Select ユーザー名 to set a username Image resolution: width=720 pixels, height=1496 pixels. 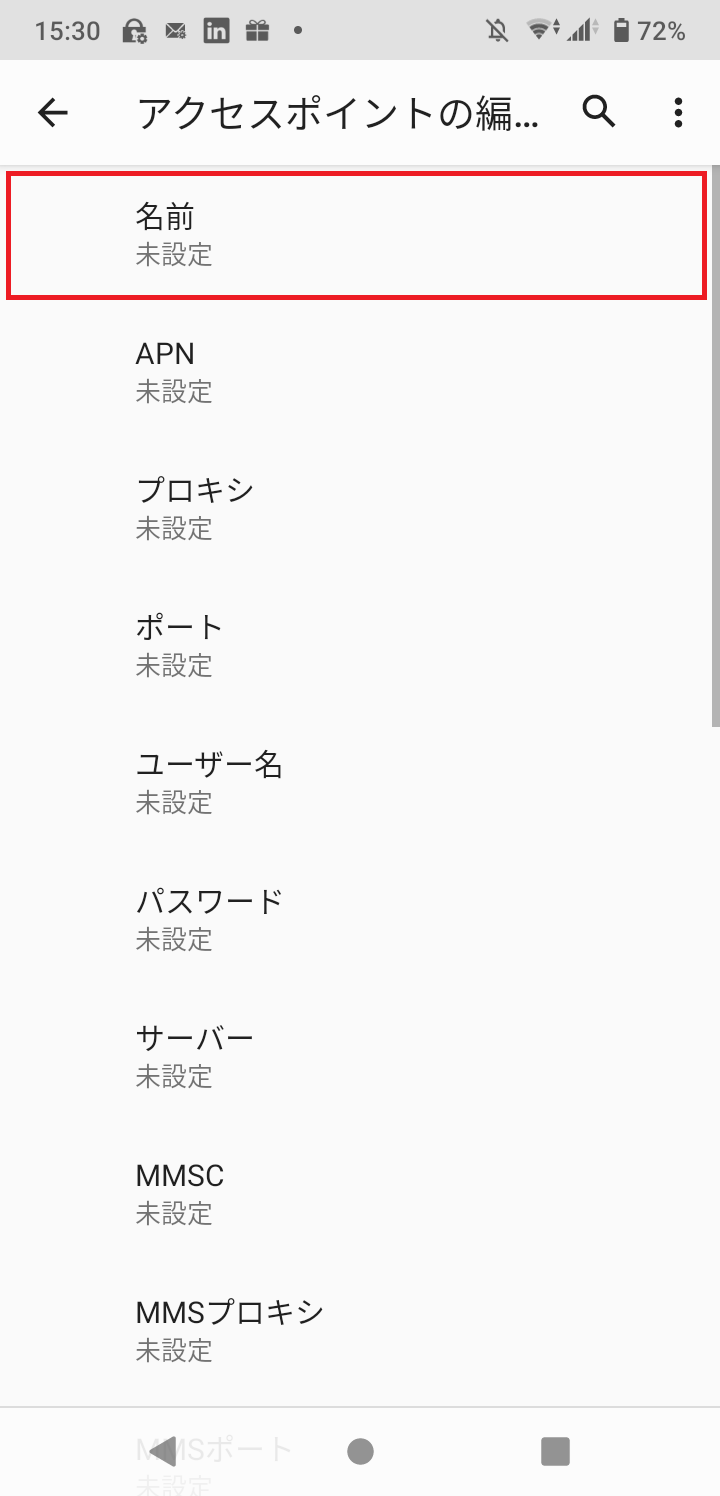[360, 782]
